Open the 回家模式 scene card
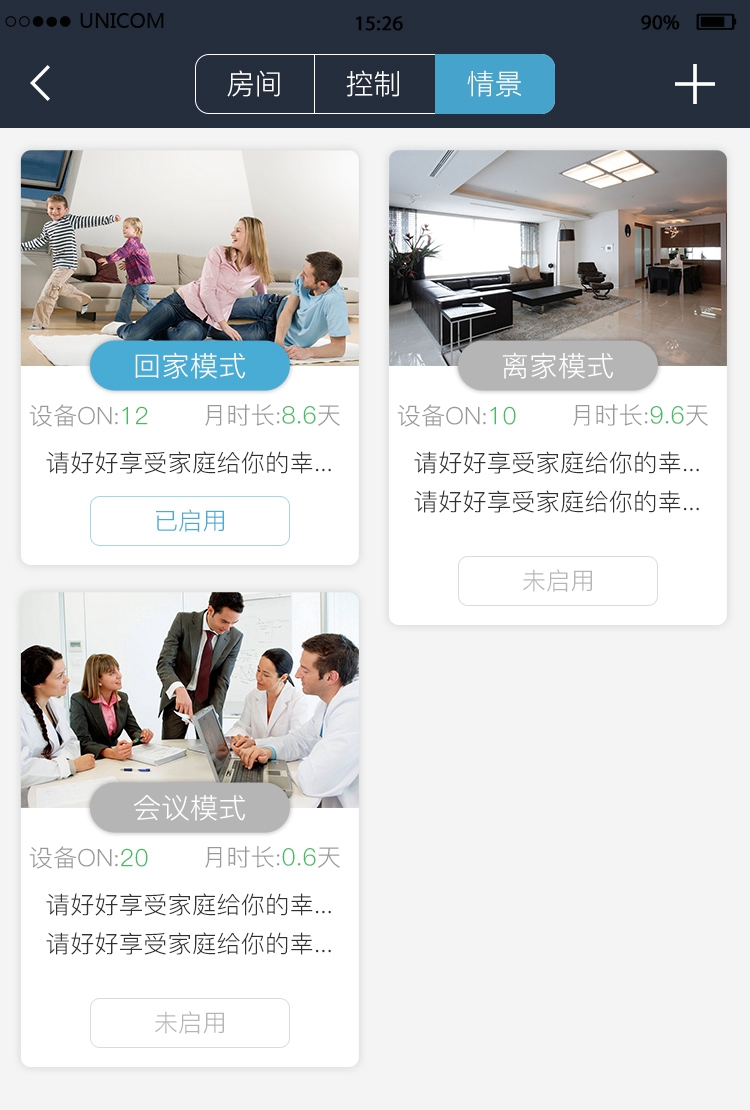 coord(190,260)
